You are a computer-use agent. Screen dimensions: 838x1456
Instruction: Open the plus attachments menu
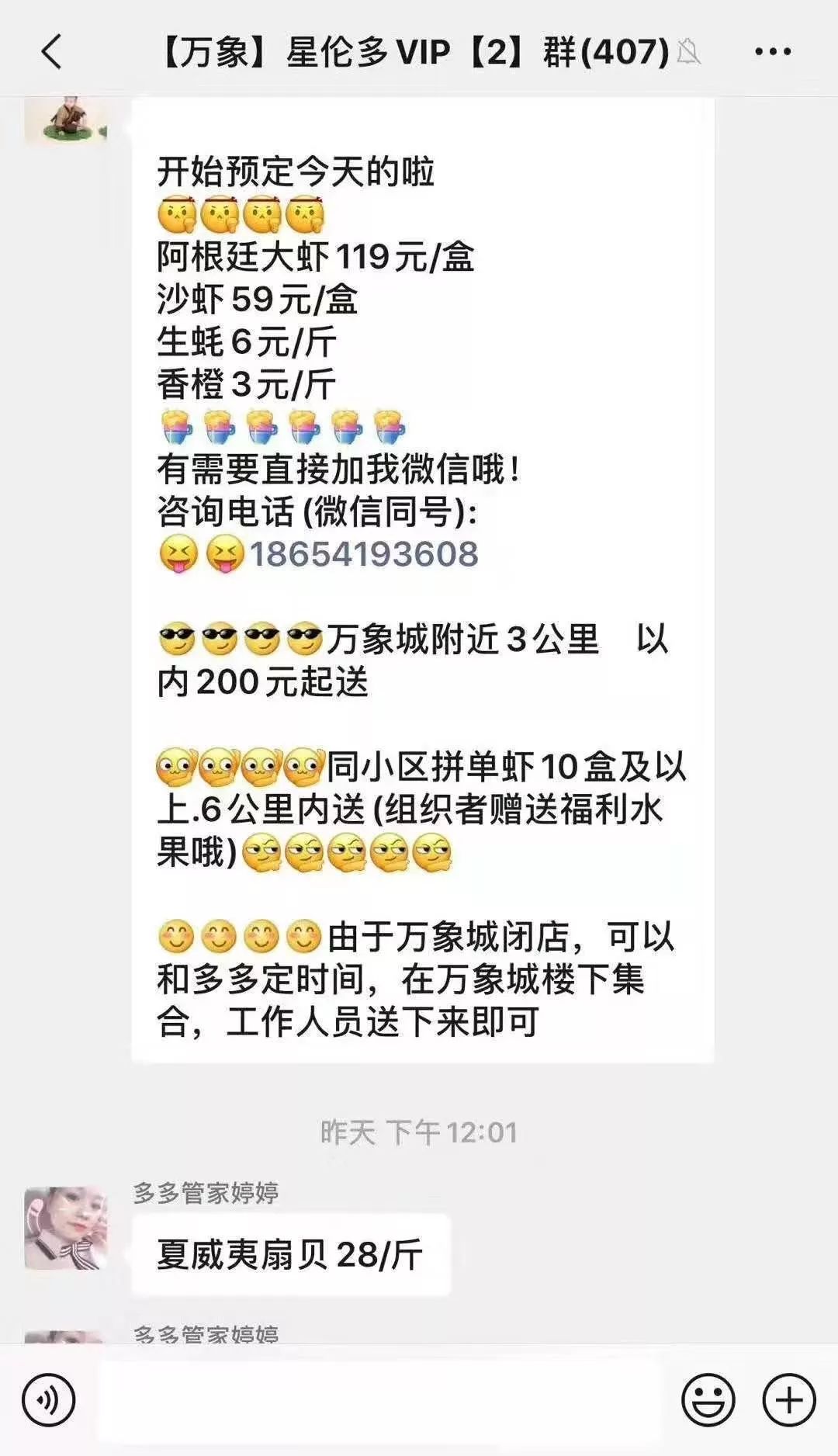(x=789, y=1400)
